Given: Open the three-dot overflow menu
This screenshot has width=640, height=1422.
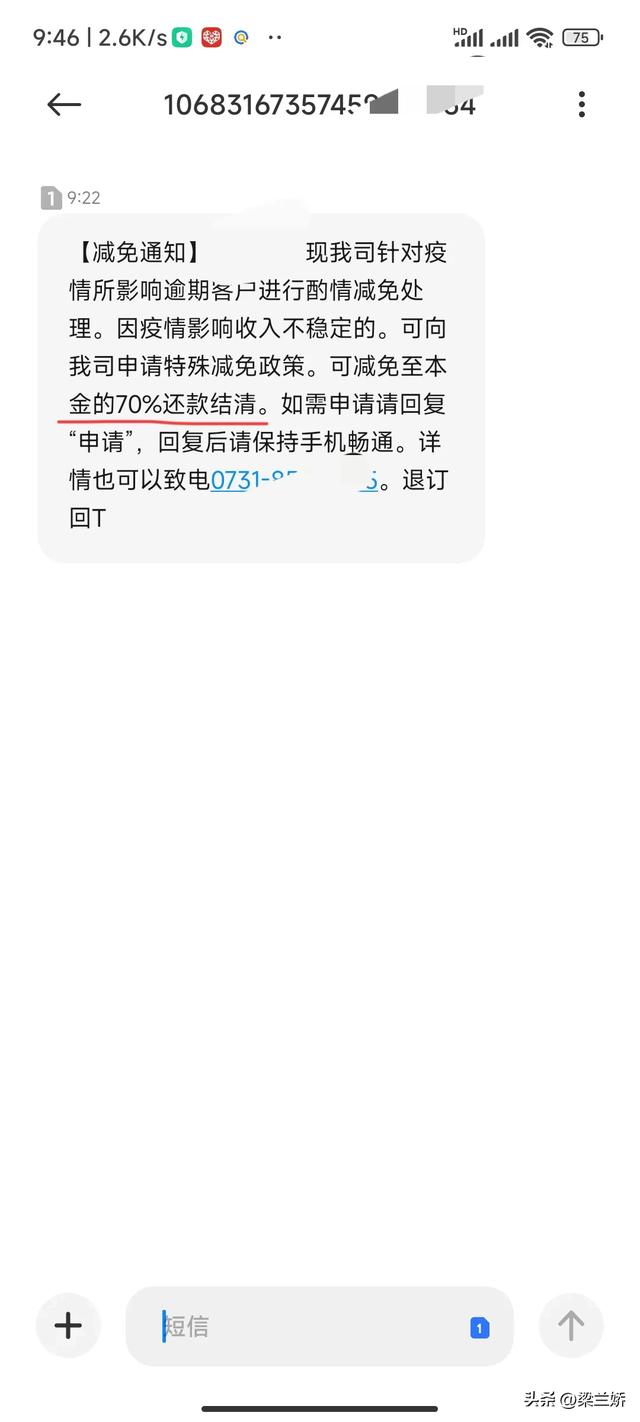Looking at the screenshot, I should [581, 104].
